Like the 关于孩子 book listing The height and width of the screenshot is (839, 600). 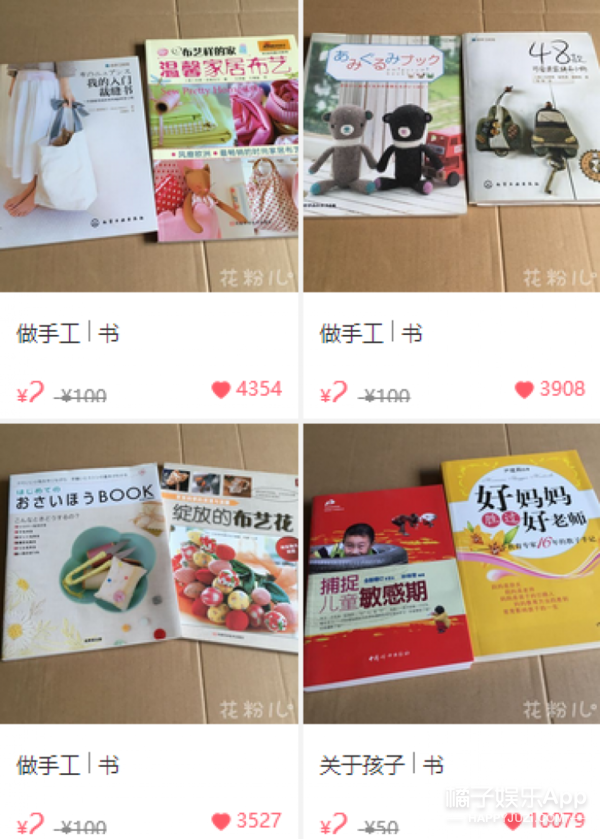pyautogui.click(x=512, y=822)
